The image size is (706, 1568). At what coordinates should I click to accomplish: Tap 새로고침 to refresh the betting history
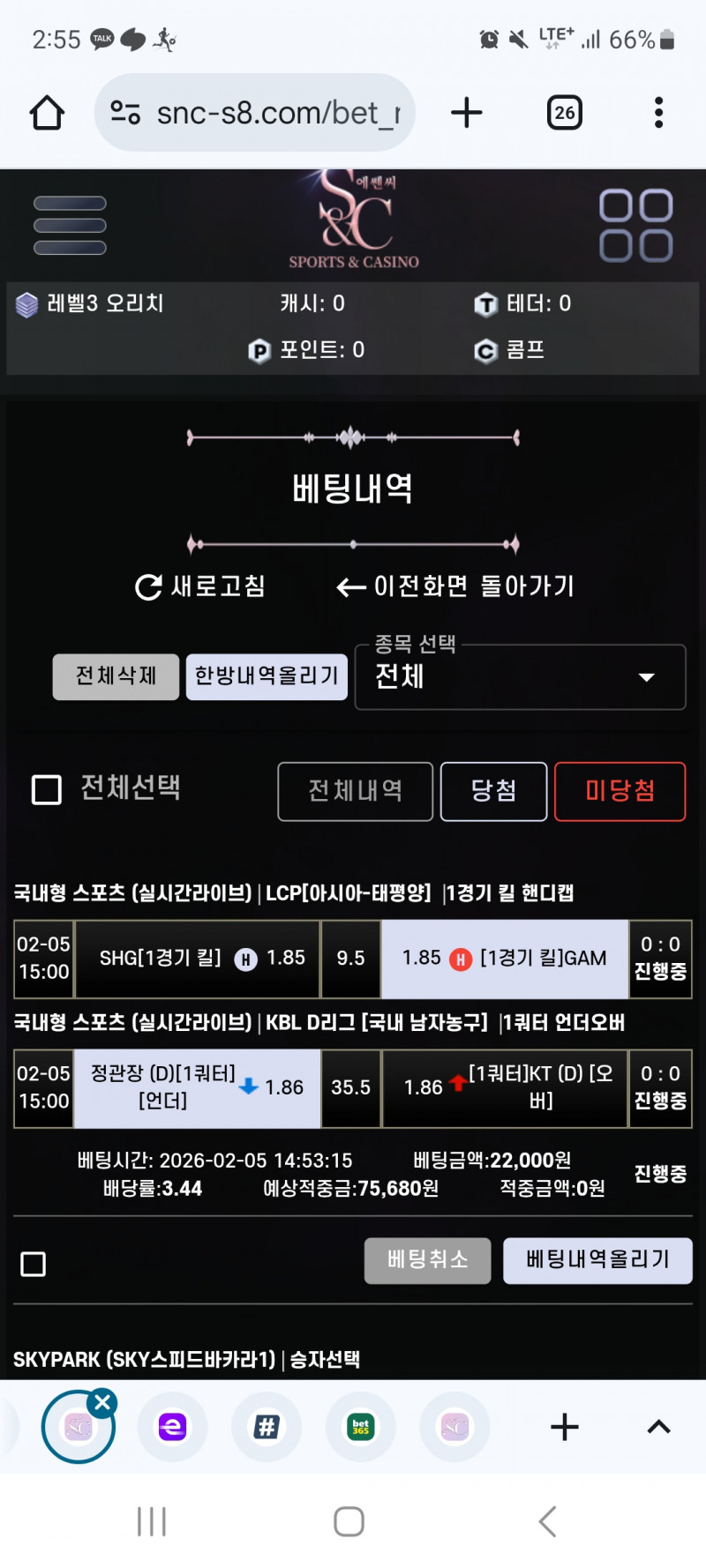click(x=200, y=586)
